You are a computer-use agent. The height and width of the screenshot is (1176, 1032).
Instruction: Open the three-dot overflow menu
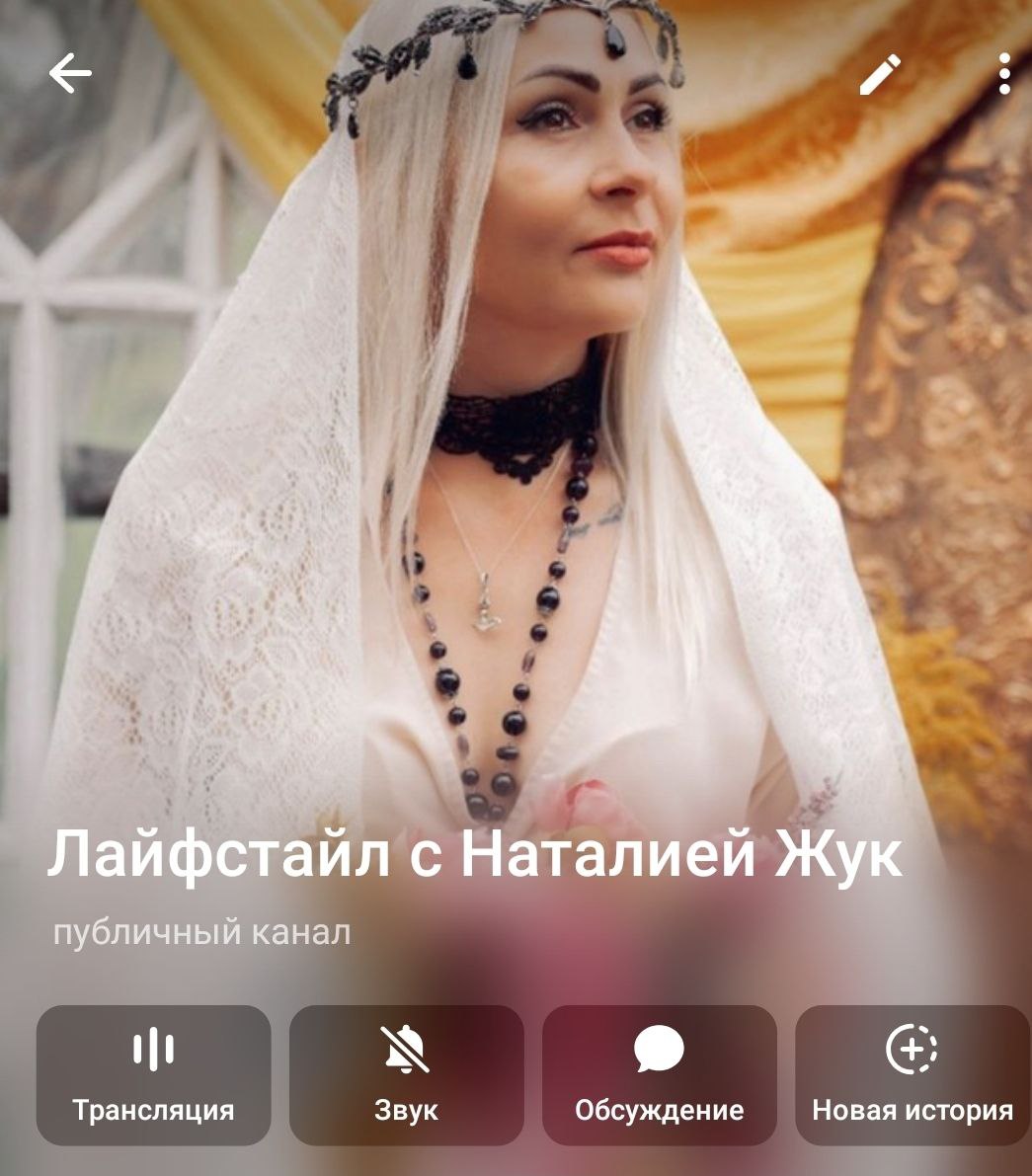(1003, 75)
